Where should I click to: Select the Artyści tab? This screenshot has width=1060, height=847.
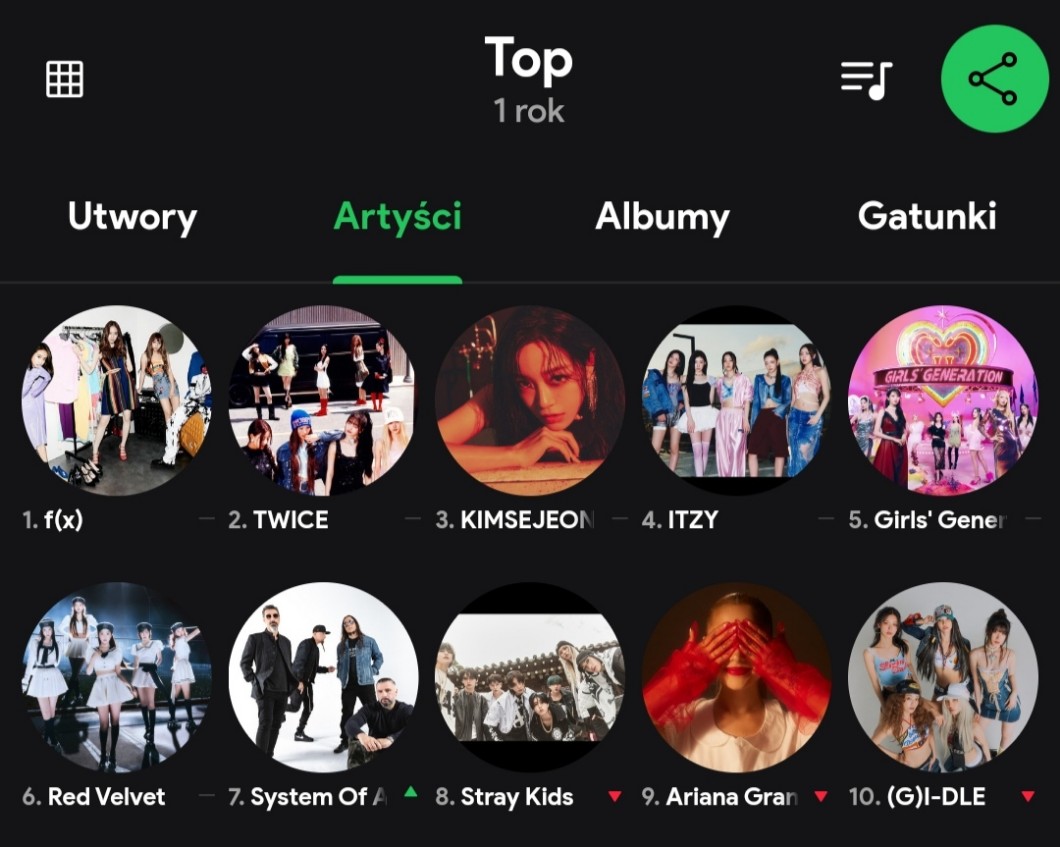click(x=397, y=217)
